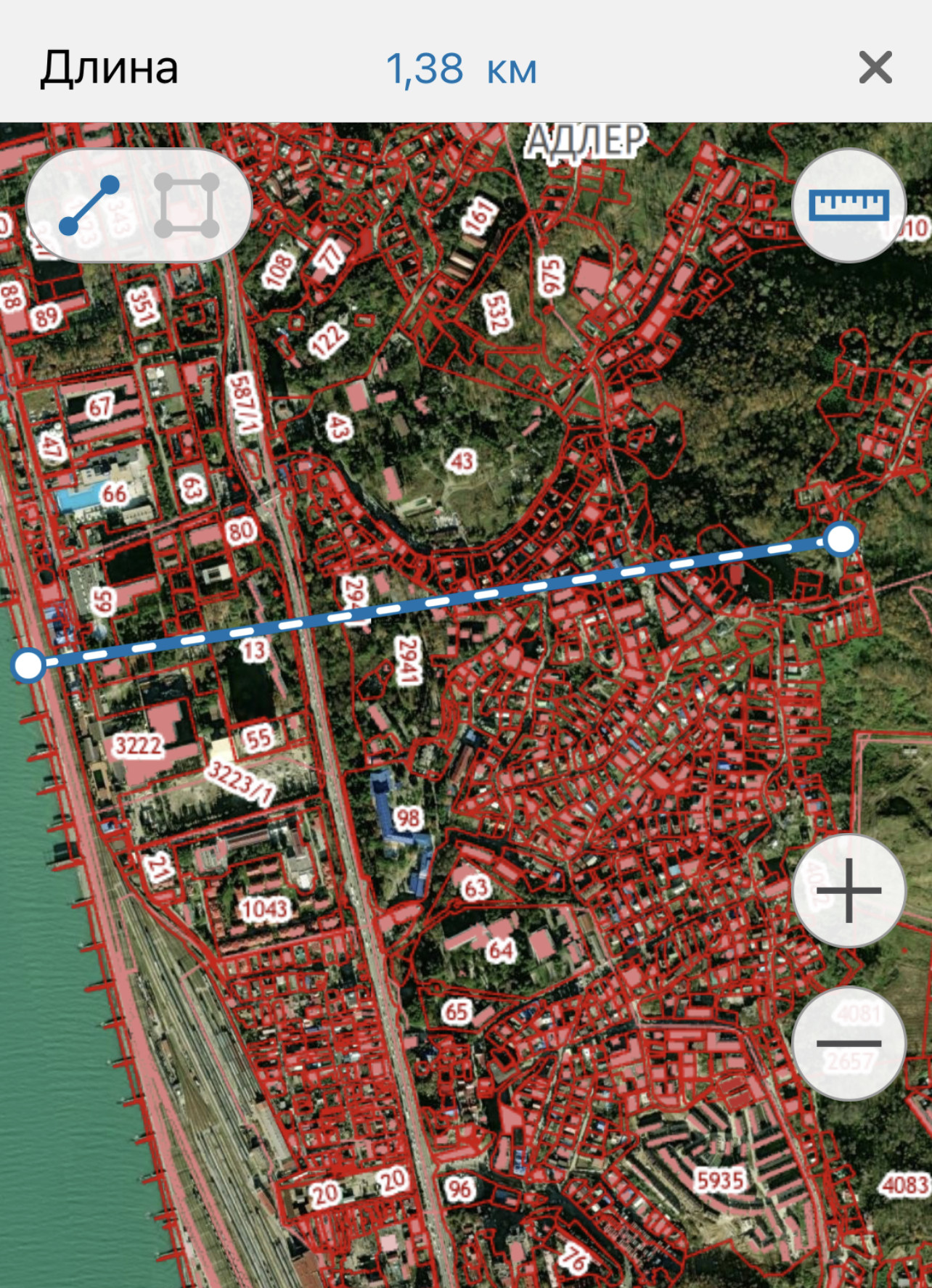Tap the measurement line's inland endpoint
The image size is (932, 1288).
(841, 539)
